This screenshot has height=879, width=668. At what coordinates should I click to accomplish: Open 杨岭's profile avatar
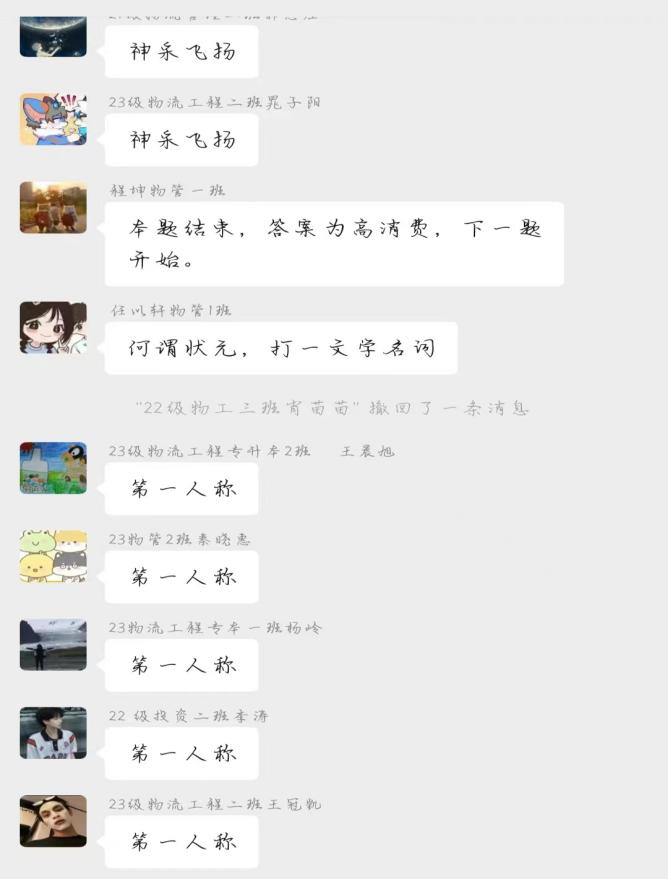pyautogui.click(x=53, y=644)
